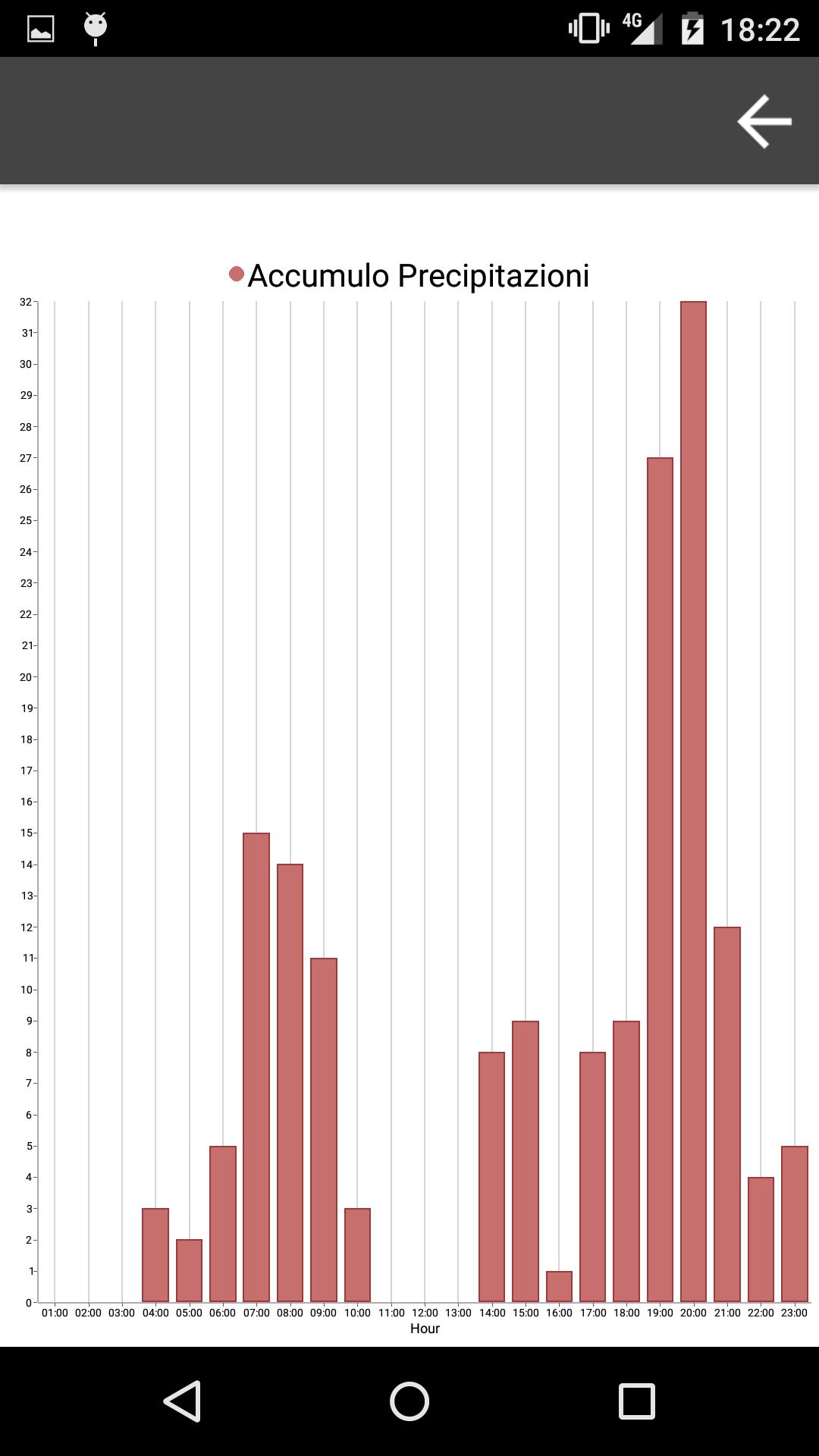Open the recent apps view
The height and width of the screenshot is (1456, 819).
tap(636, 1401)
